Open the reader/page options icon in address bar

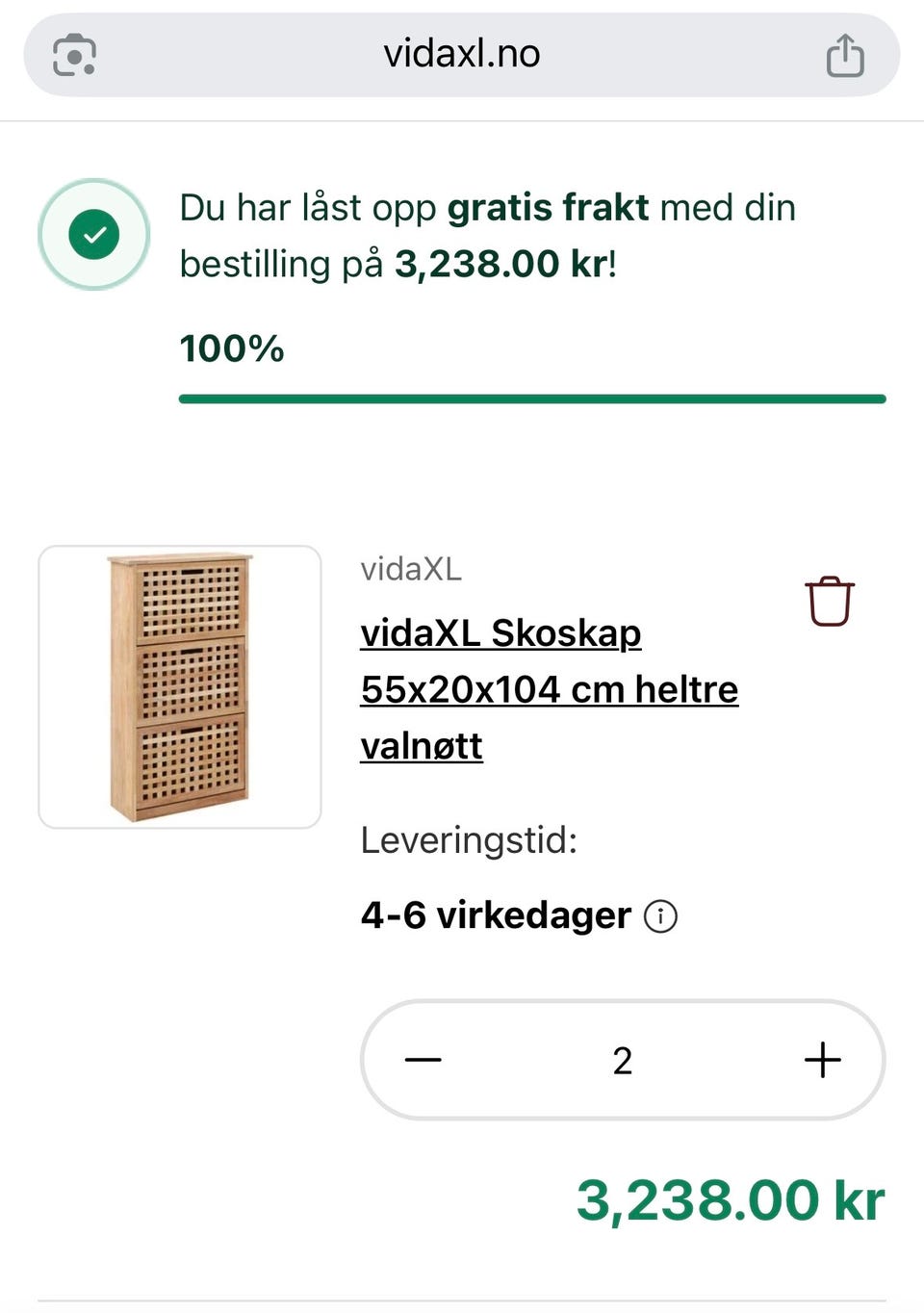[x=74, y=55]
